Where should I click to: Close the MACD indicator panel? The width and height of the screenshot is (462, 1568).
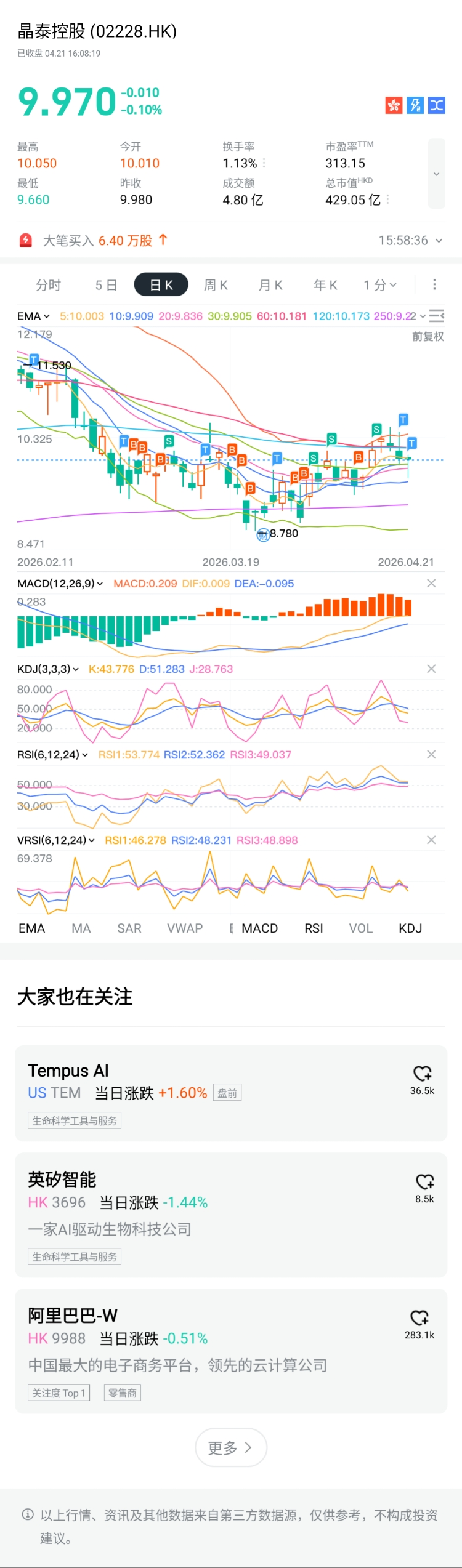[x=431, y=584]
